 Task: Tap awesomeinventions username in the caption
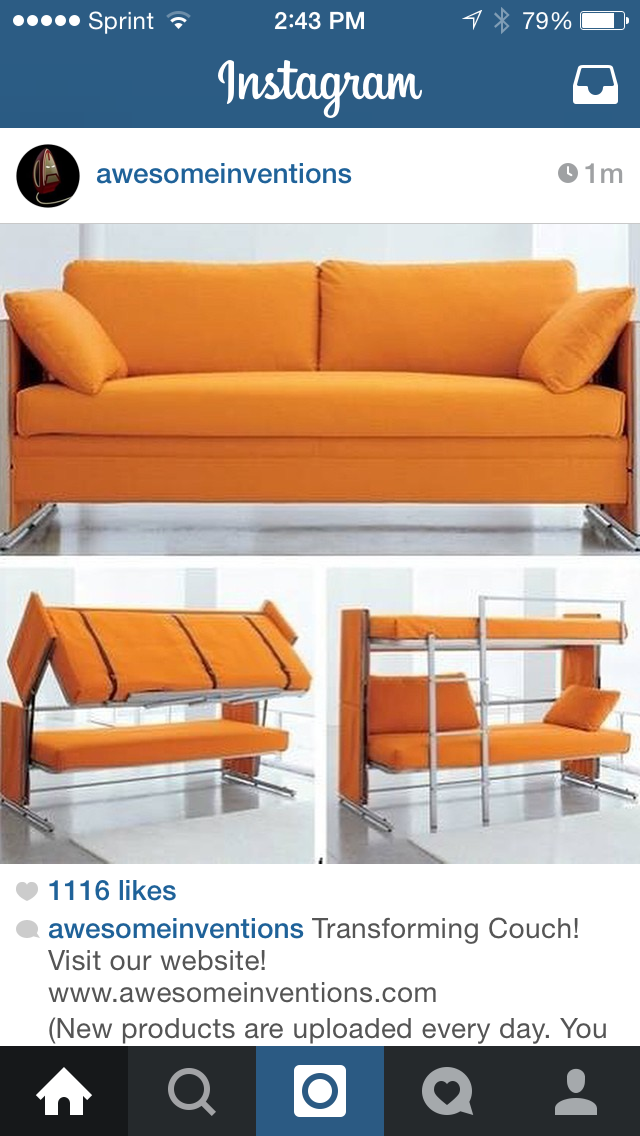(x=175, y=929)
